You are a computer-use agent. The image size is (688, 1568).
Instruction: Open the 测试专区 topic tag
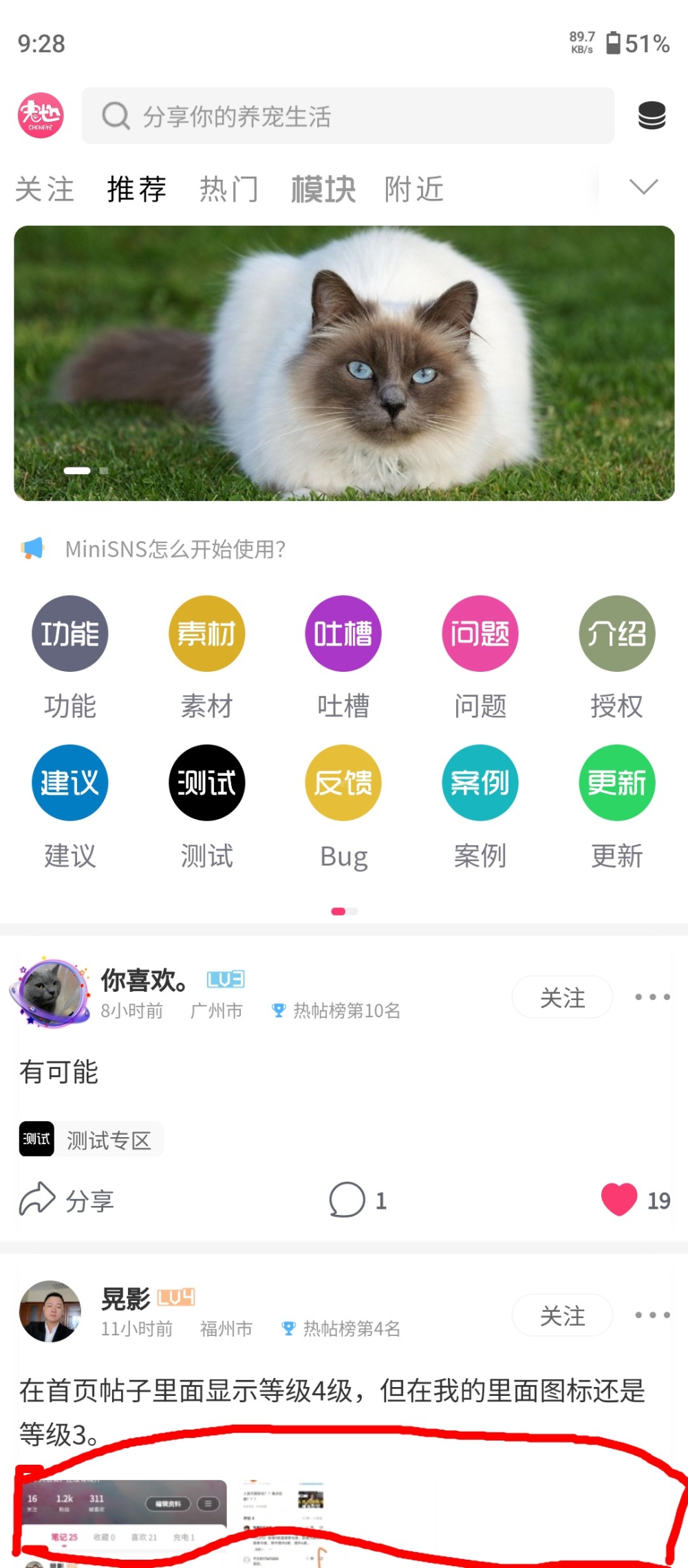click(92, 1140)
